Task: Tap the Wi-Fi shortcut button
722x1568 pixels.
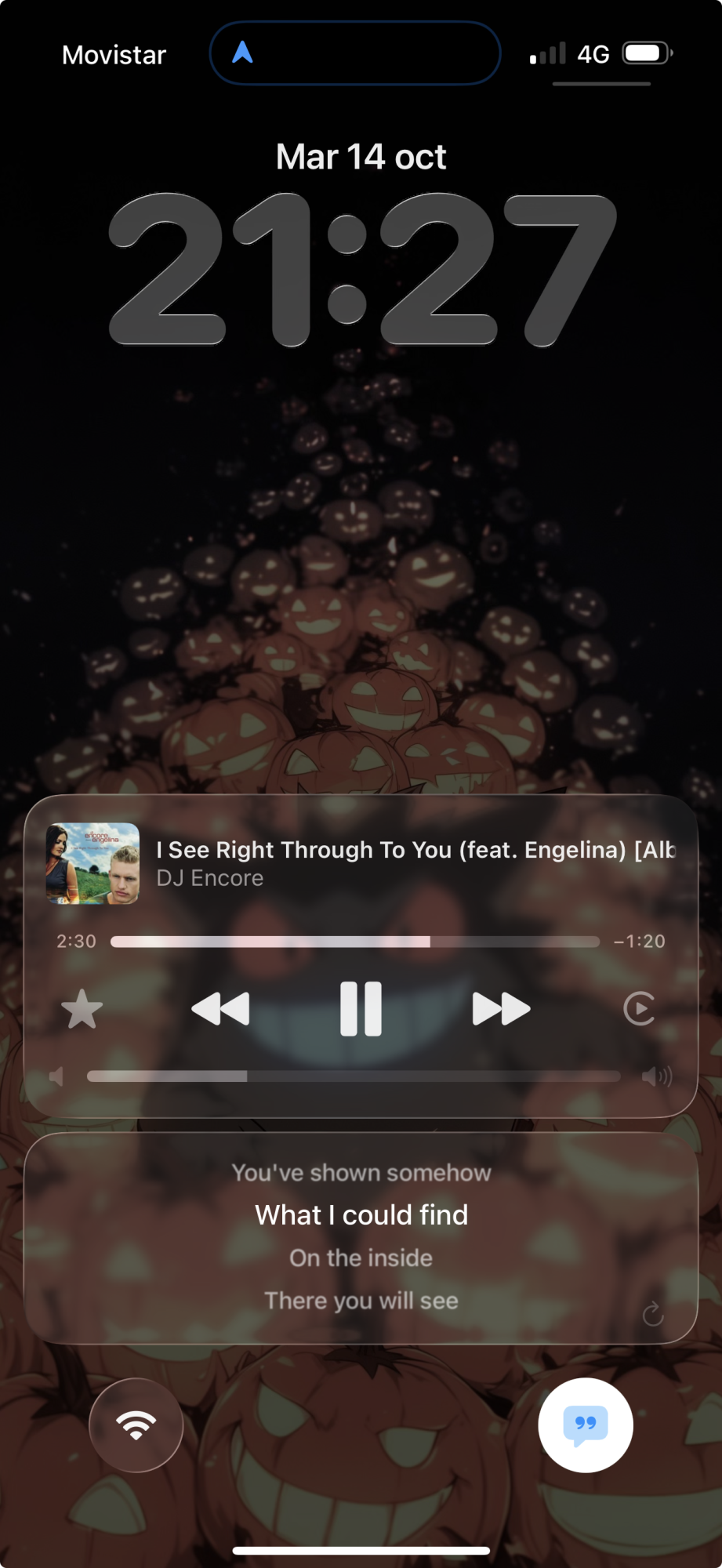Action: (136, 1425)
